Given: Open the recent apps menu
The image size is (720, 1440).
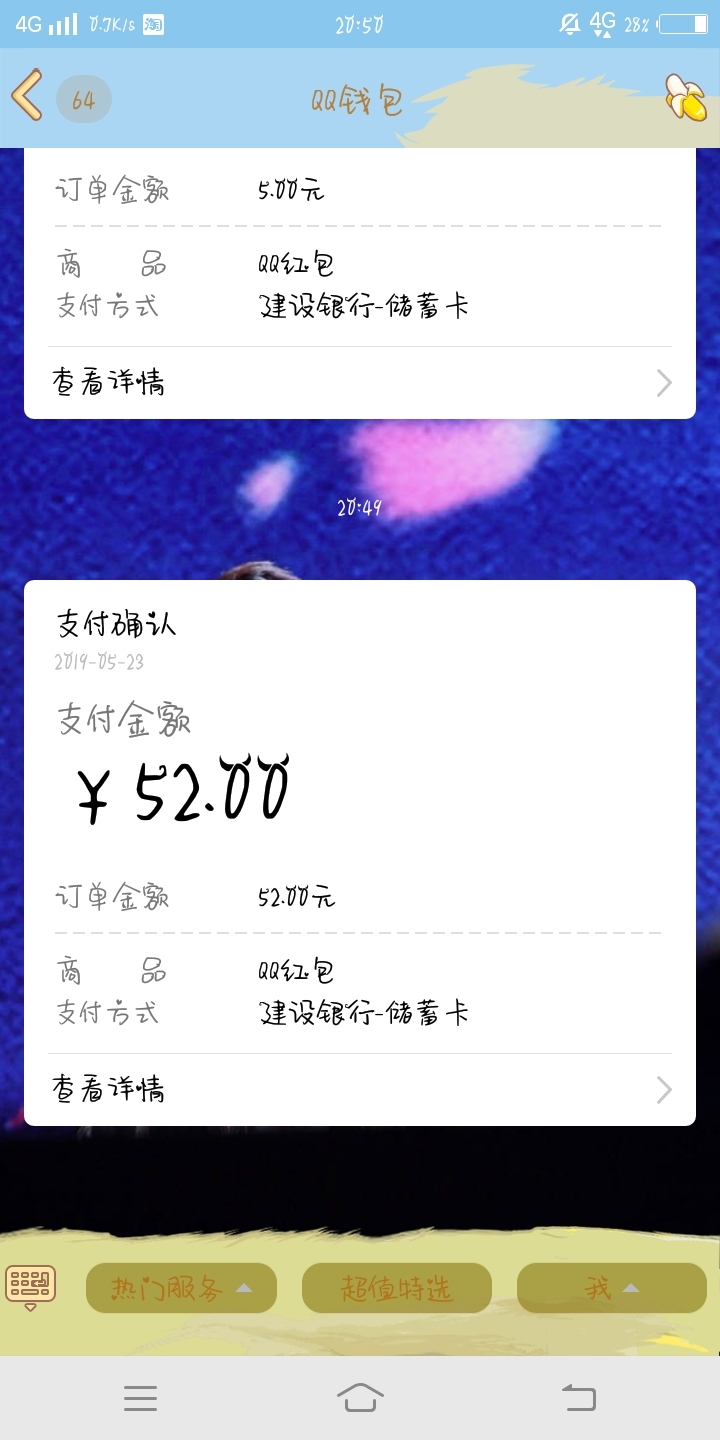Looking at the screenshot, I should 140,1397.
